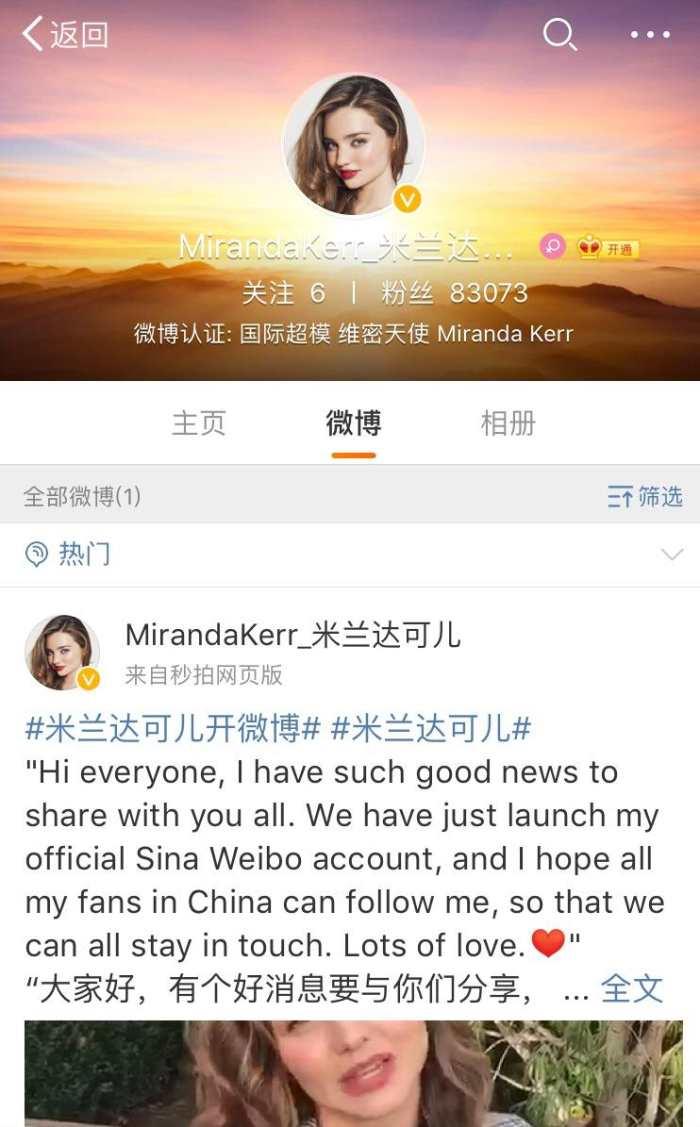Open the 筛选 filter option

[x=645, y=496]
